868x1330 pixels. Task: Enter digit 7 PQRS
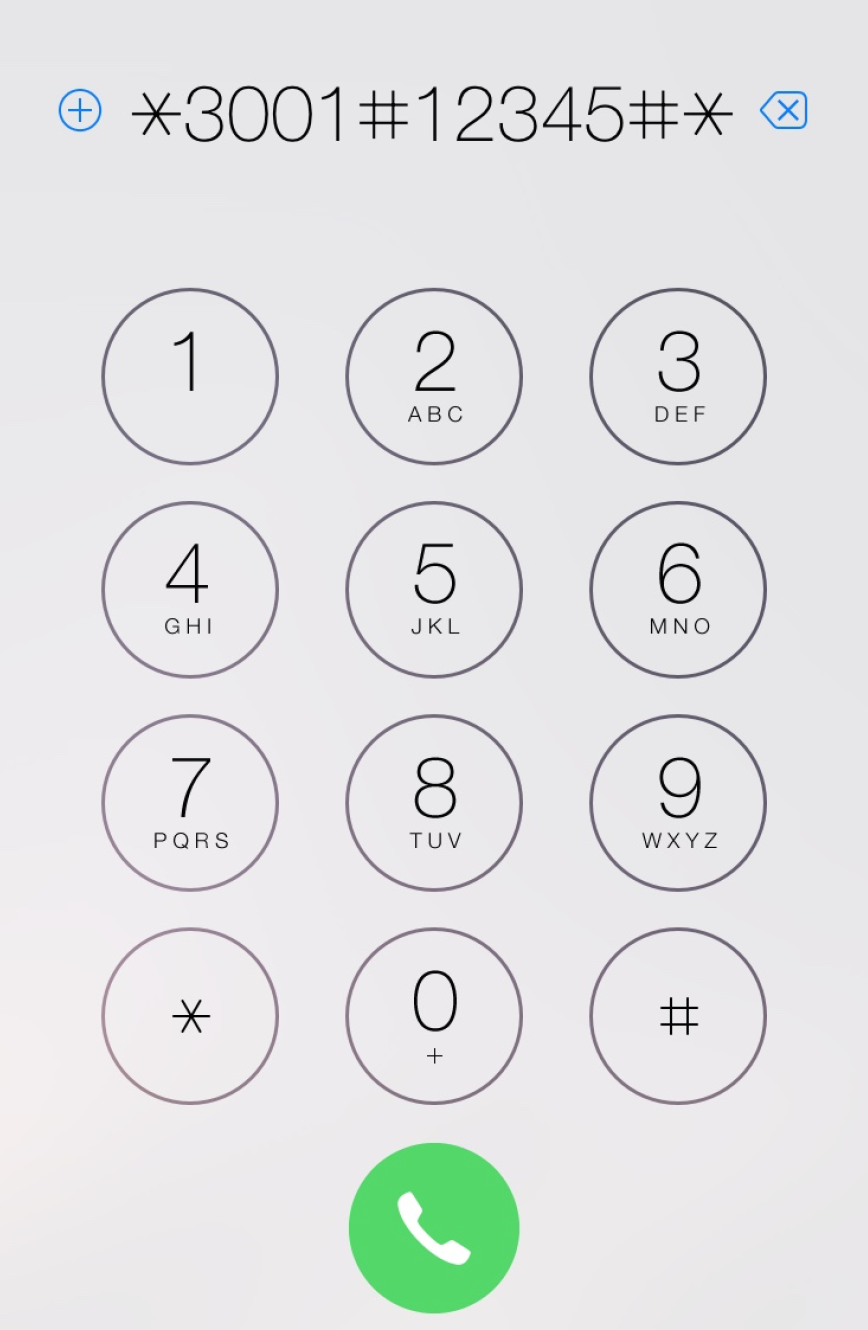[190, 802]
